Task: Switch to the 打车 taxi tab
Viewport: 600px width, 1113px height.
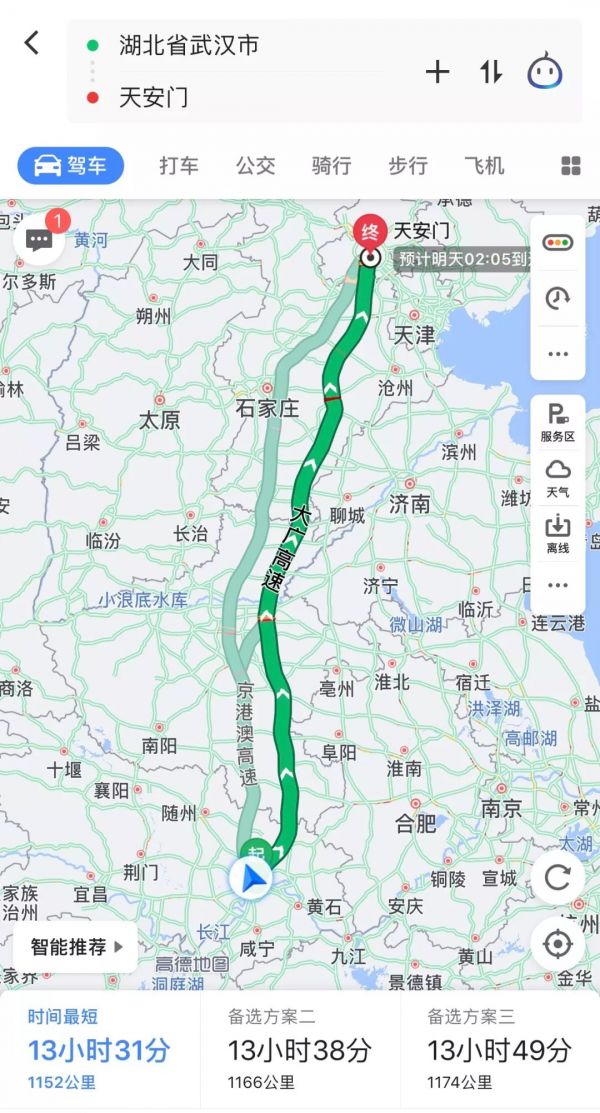Action: [179, 166]
